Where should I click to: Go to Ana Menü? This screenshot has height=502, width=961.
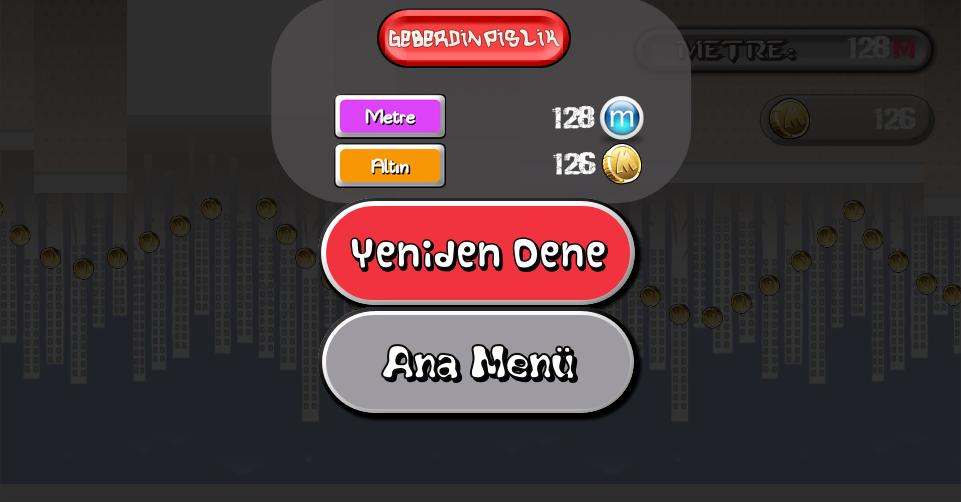pos(478,362)
